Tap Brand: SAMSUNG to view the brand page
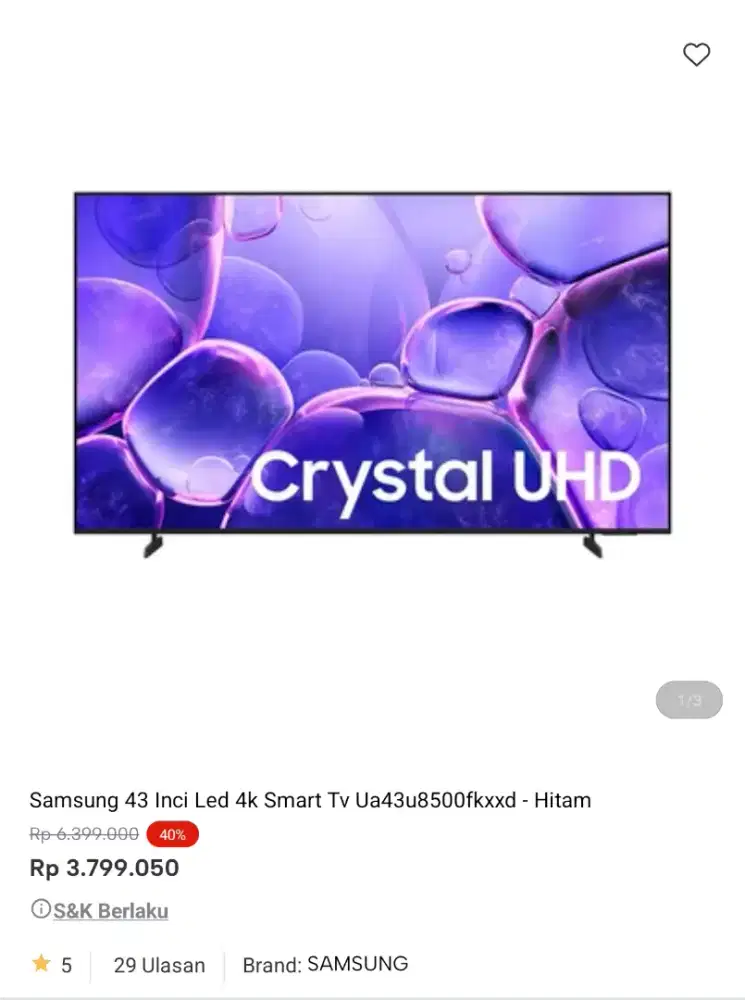 coord(325,964)
